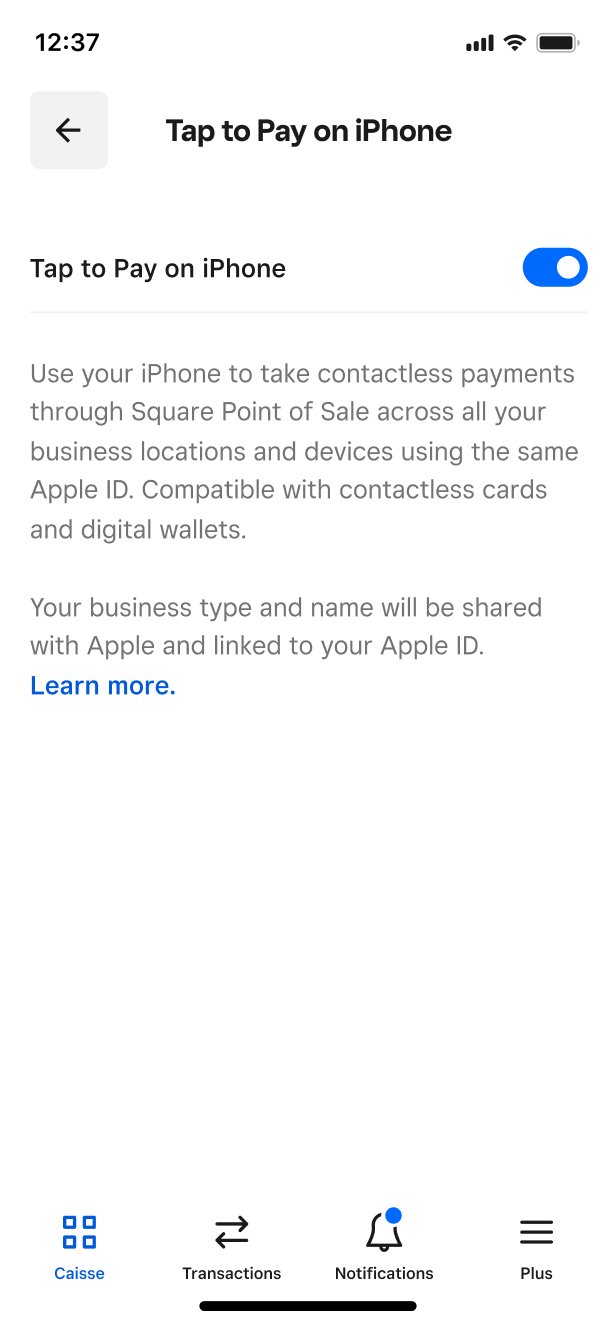Viewport: 616px width, 1334px height.
Task: View the Notifications tab
Action: coord(384,1246)
